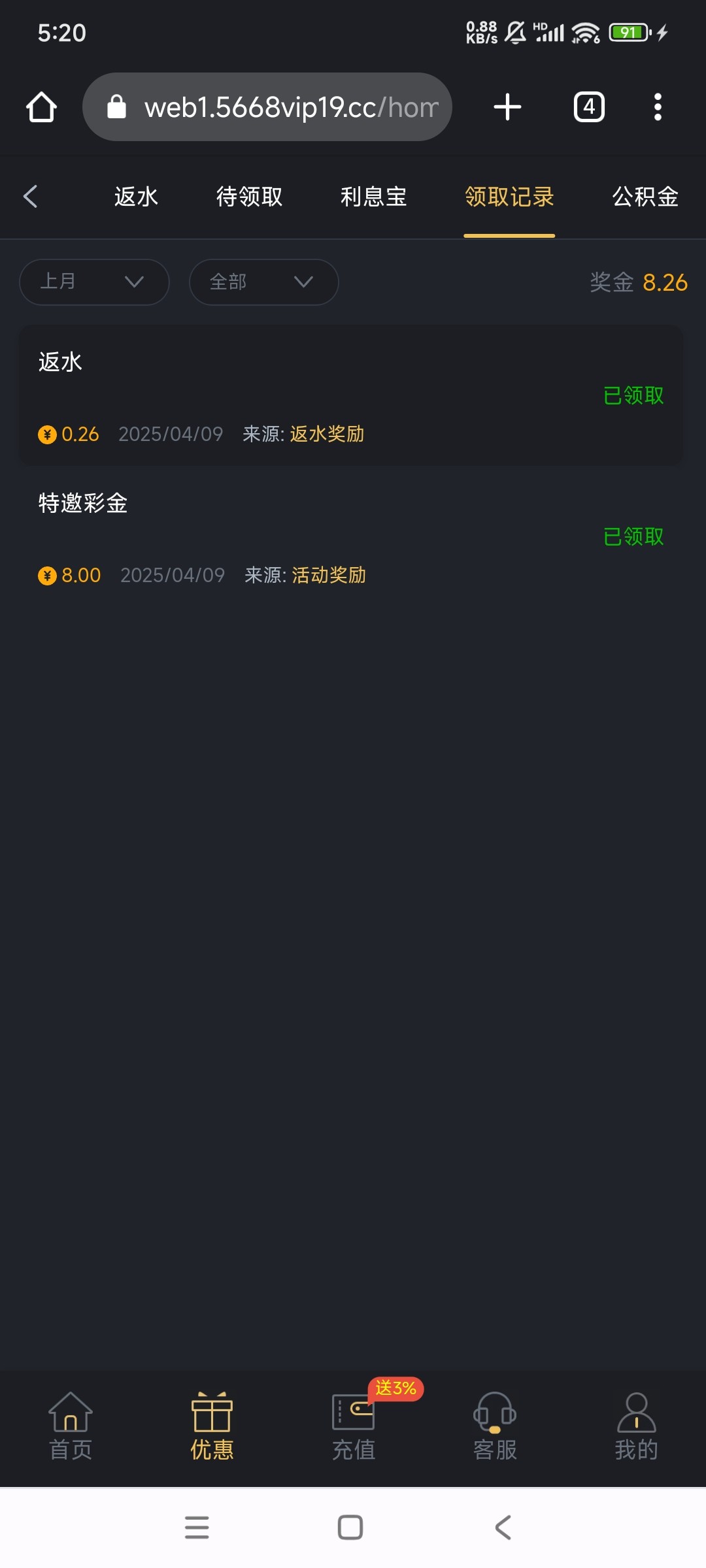The height and width of the screenshot is (1568, 706).
Task: Tap the system home button
Action: (x=350, y=1527)
